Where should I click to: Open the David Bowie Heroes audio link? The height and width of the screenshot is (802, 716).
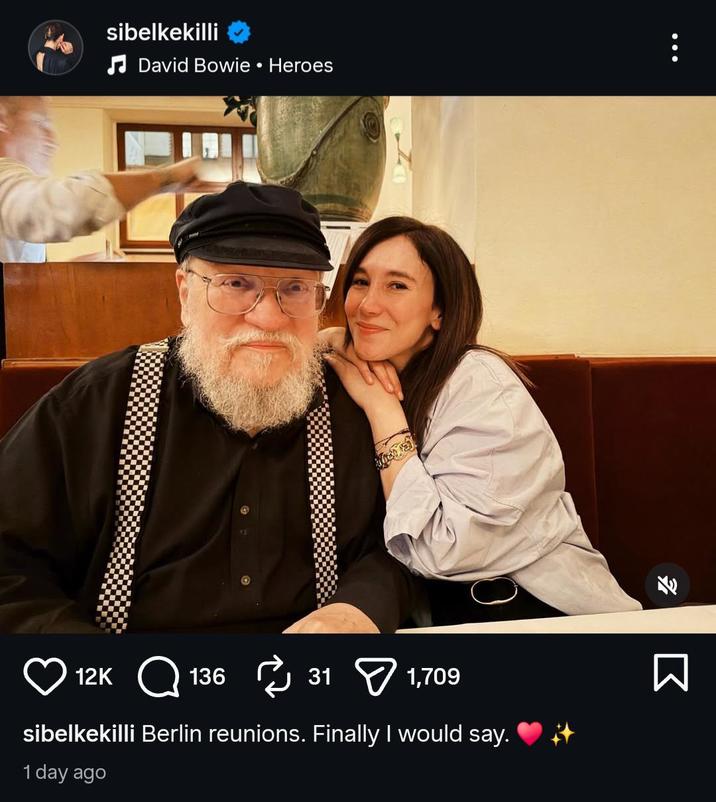point(234,66)
